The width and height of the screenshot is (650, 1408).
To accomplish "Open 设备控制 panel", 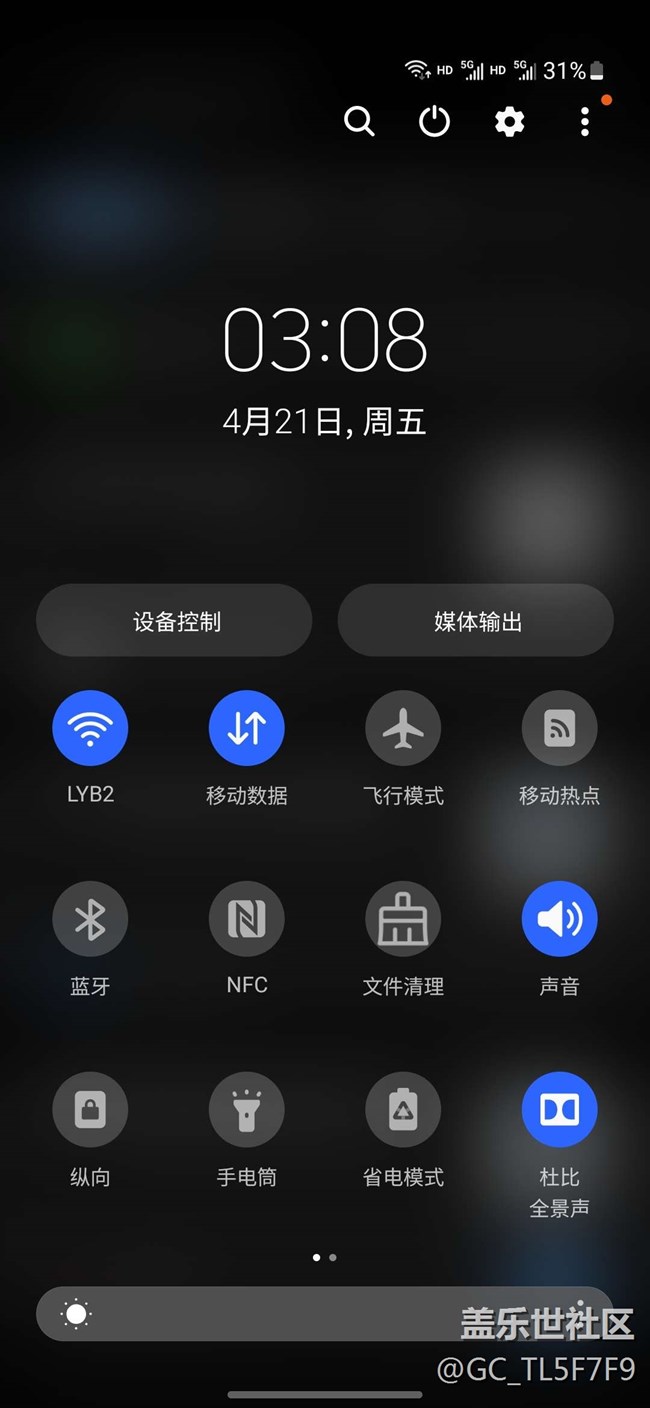I will pos(175,621).
